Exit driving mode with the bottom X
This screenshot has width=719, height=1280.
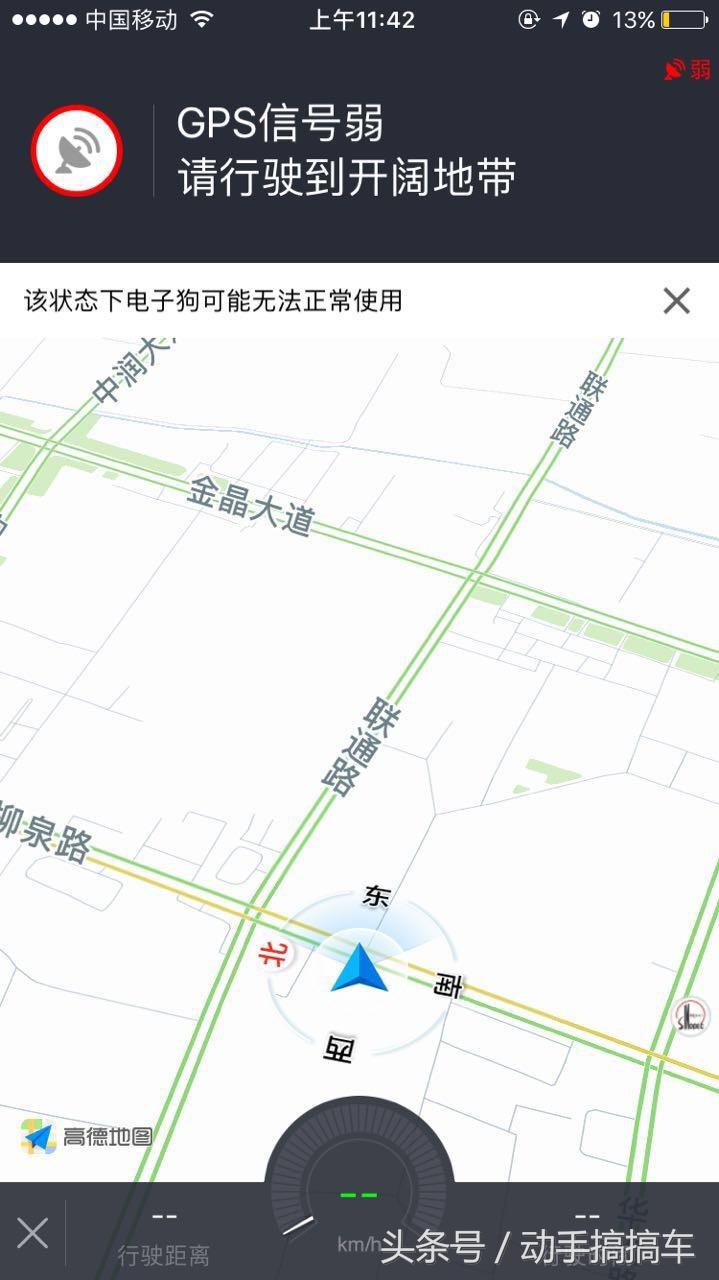coord(32,1233)
